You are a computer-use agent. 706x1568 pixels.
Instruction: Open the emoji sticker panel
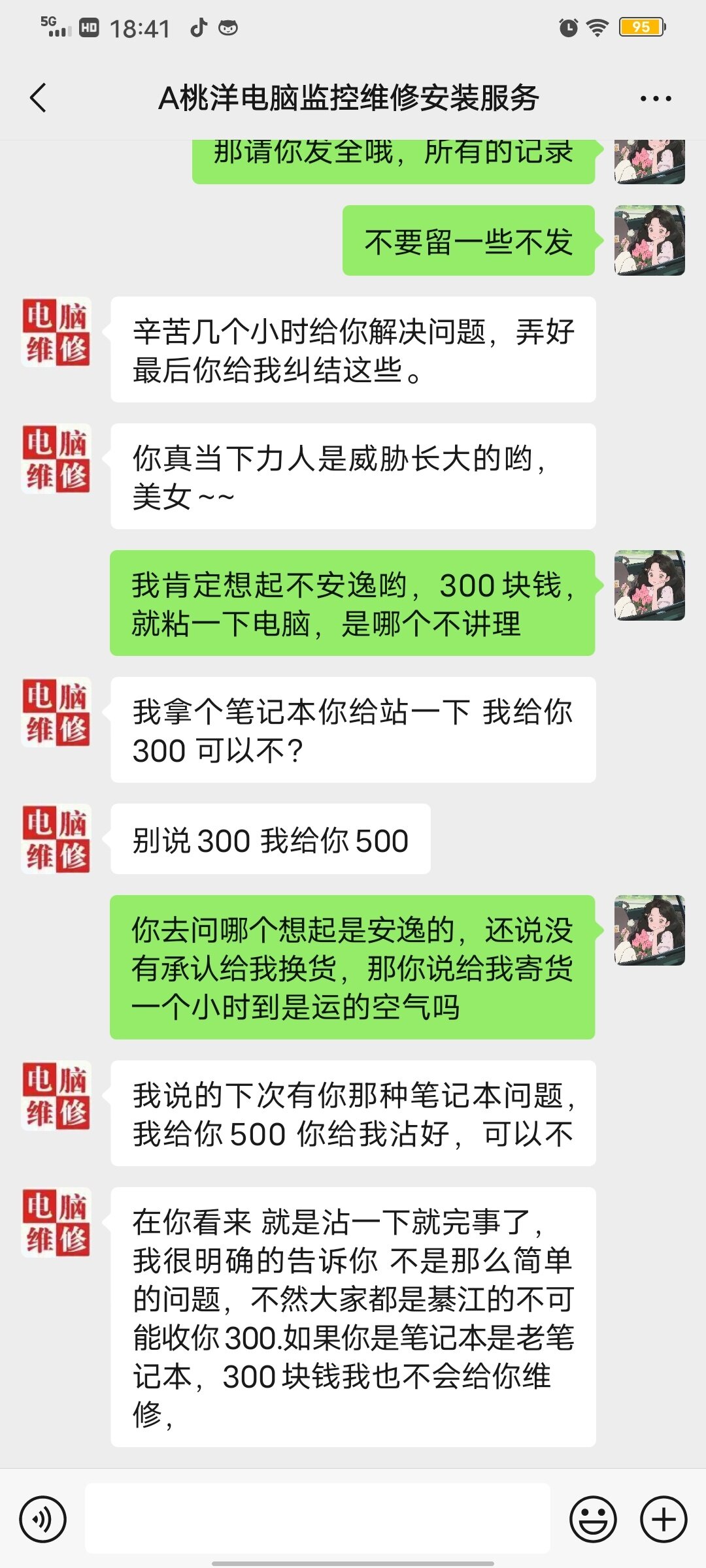(593, 1519)
